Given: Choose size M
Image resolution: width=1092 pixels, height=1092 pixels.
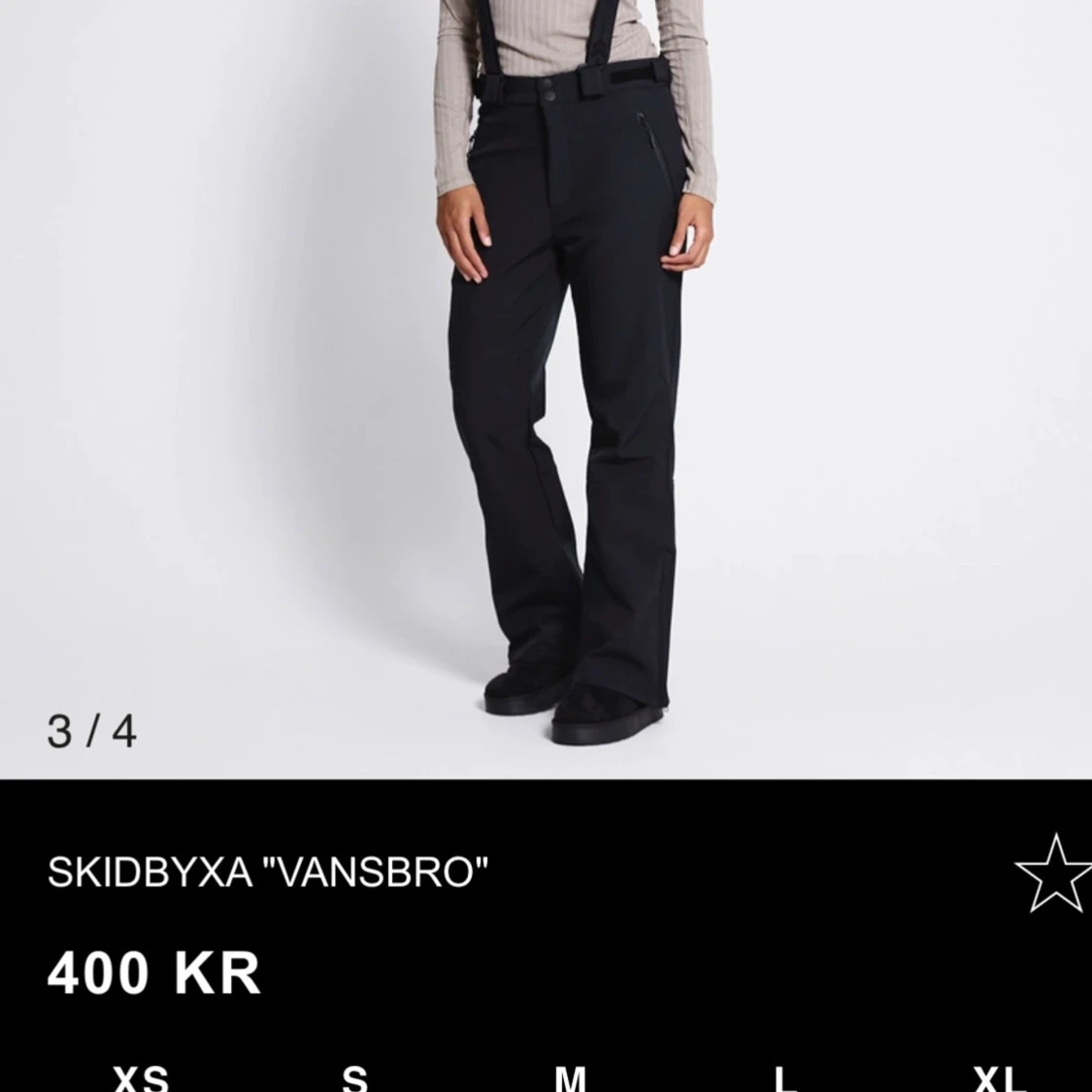Looking at the screenshot, I should click(571, 1077).
